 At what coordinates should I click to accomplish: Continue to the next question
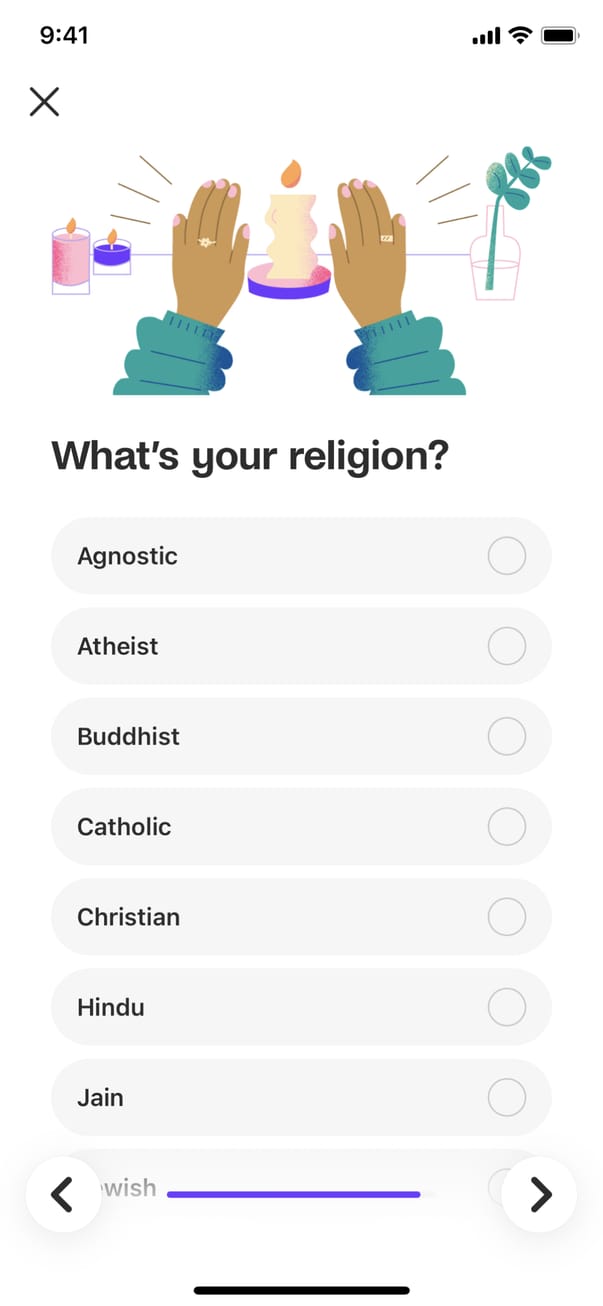point(540,1194)
